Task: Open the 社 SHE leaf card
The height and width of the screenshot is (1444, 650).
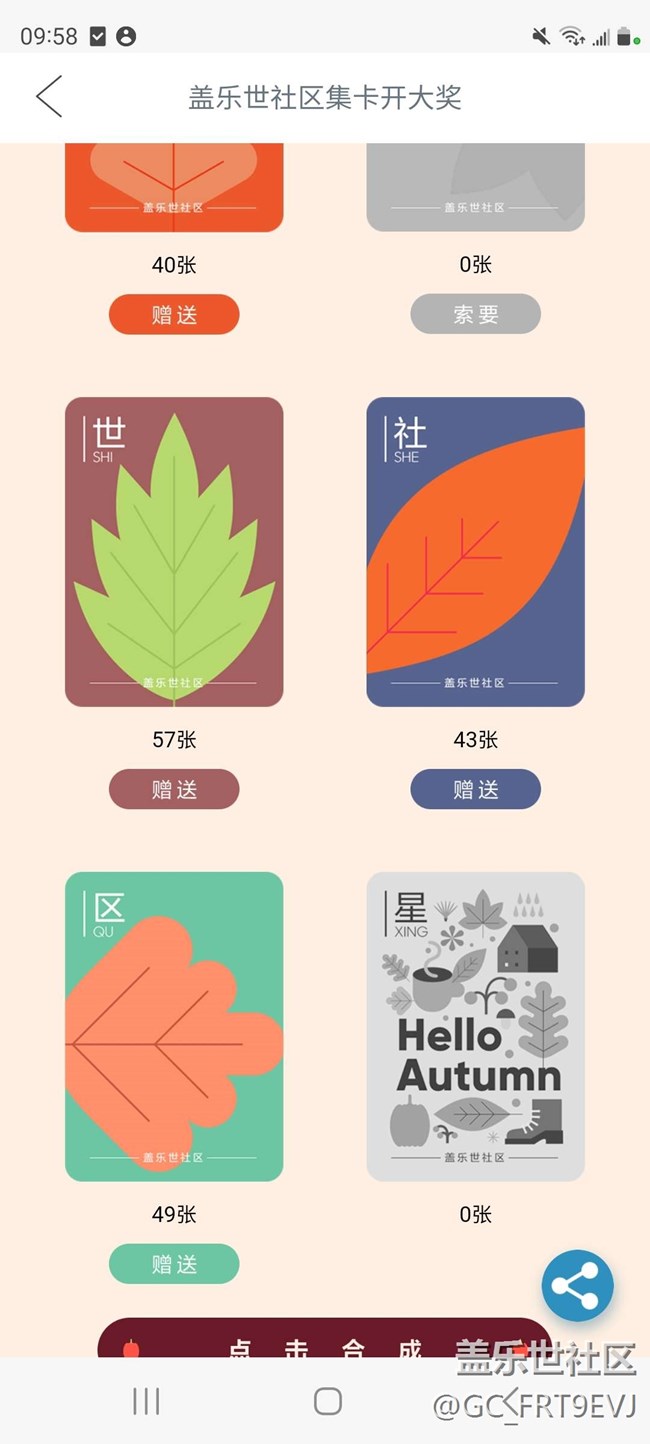Action: click(476, 552)
